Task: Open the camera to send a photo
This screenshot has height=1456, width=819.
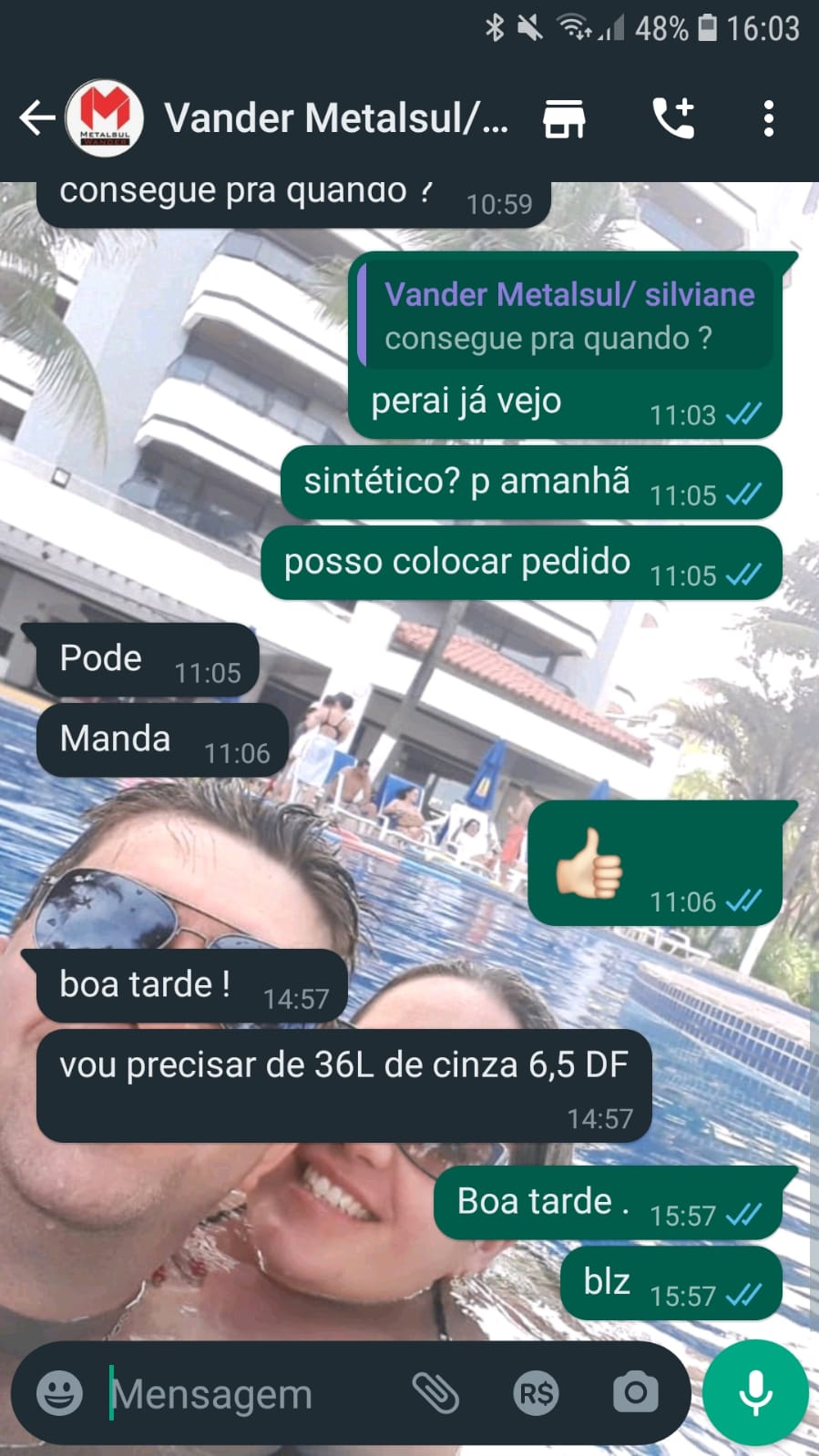Action: [635, 1393]
